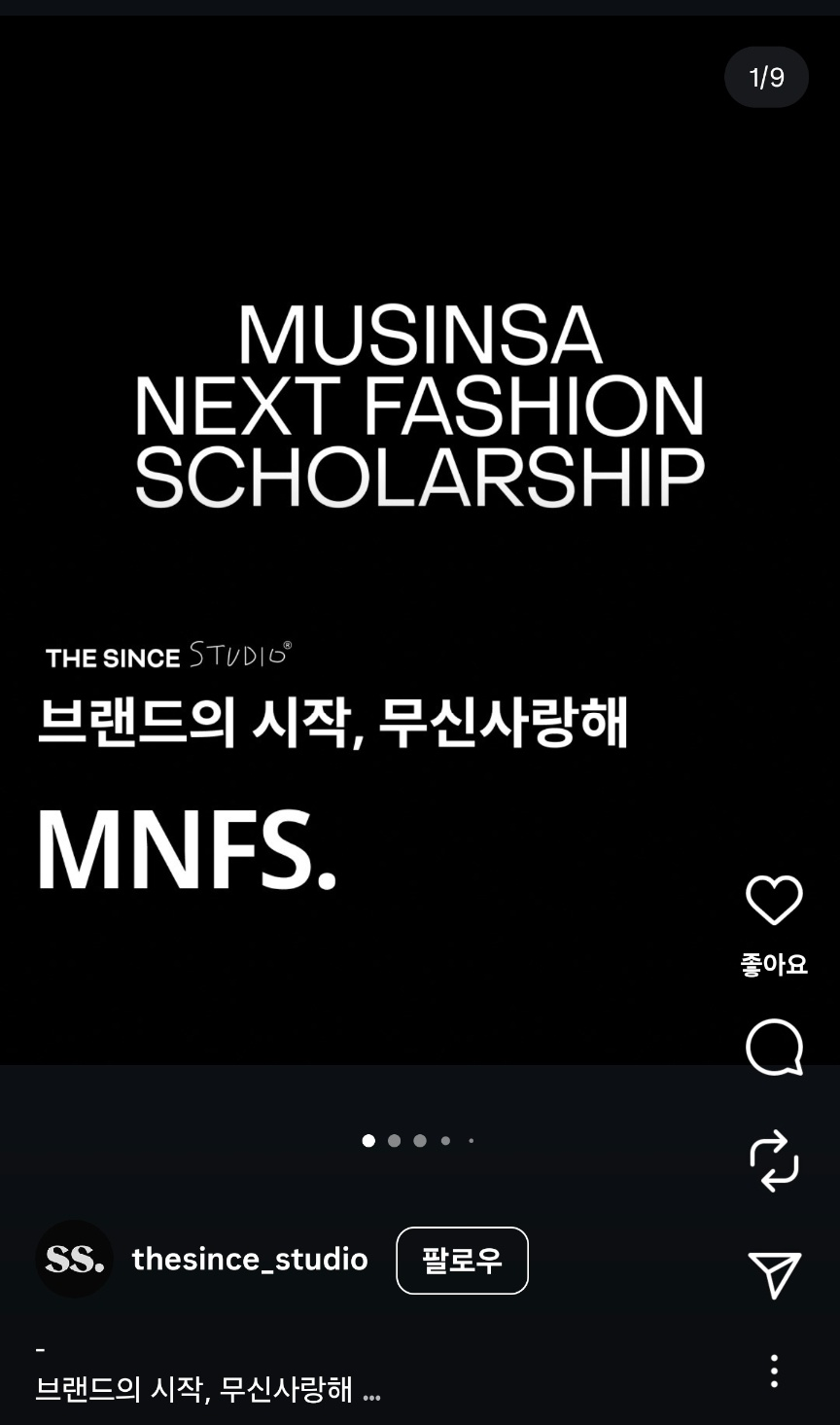The height and width of the screenshot is (1425, 840).
Task: Visit the thesince_studio username link
Action: point(250,1260)
